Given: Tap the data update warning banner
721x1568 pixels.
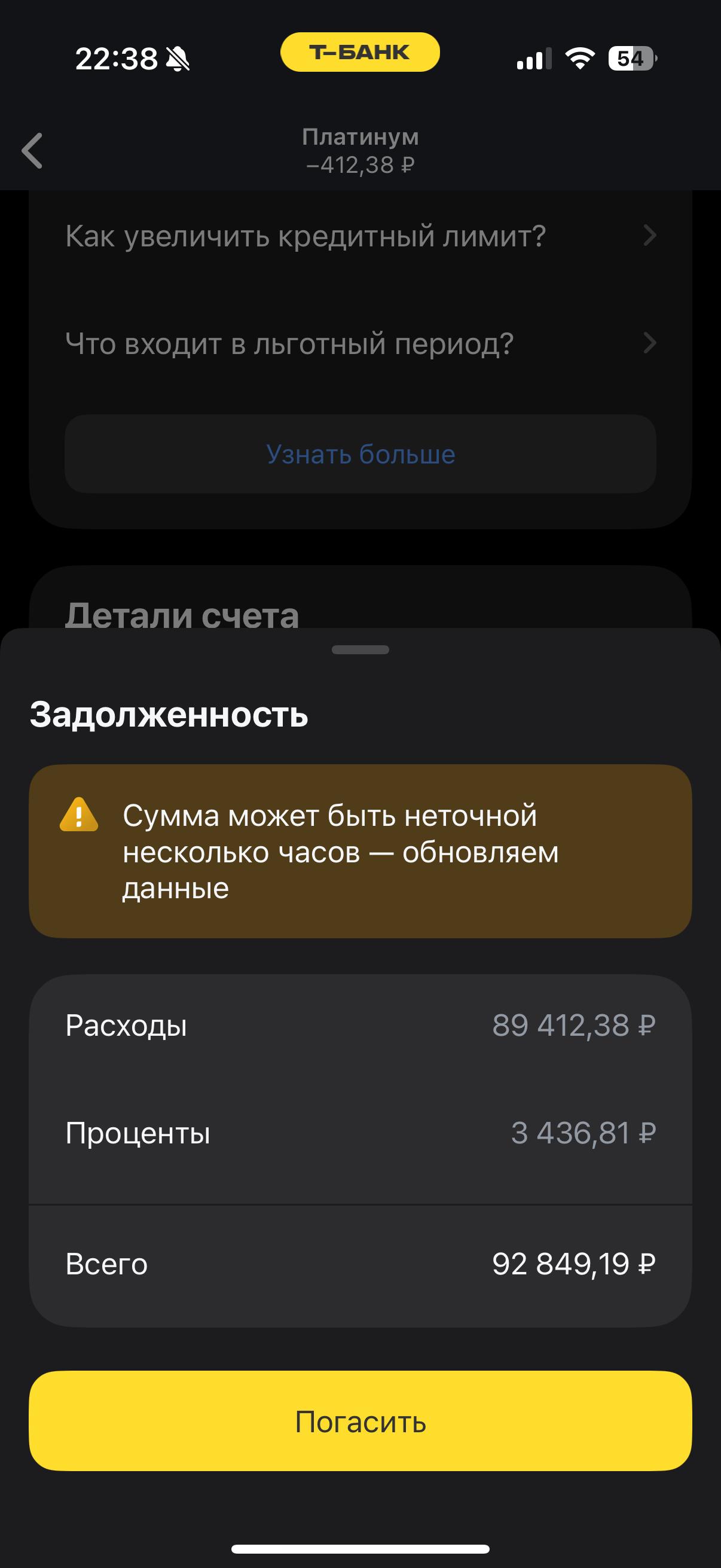Looking at the screenshot, I should click(360, 852).
